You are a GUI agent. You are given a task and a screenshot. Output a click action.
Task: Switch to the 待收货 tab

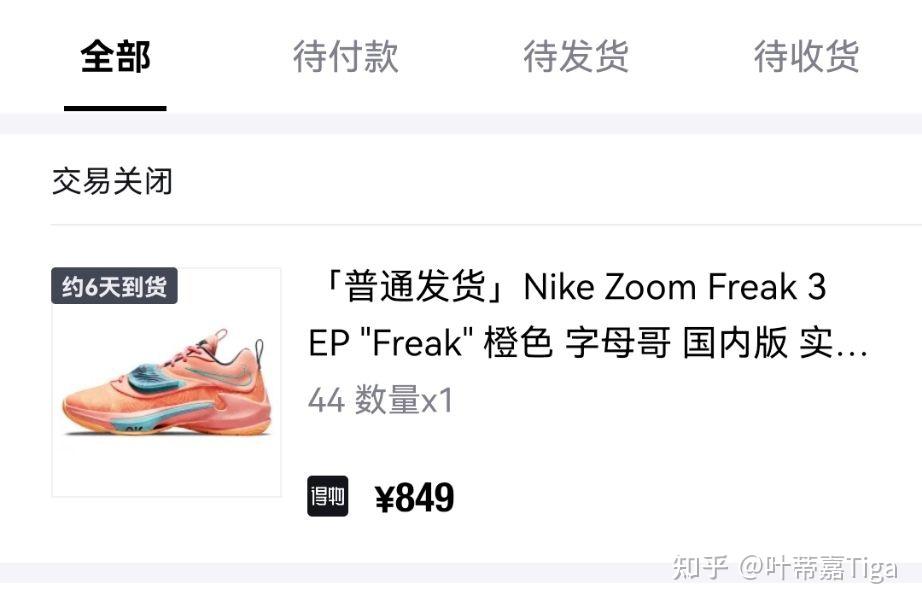pyautogui.click(x=806, y=57)
